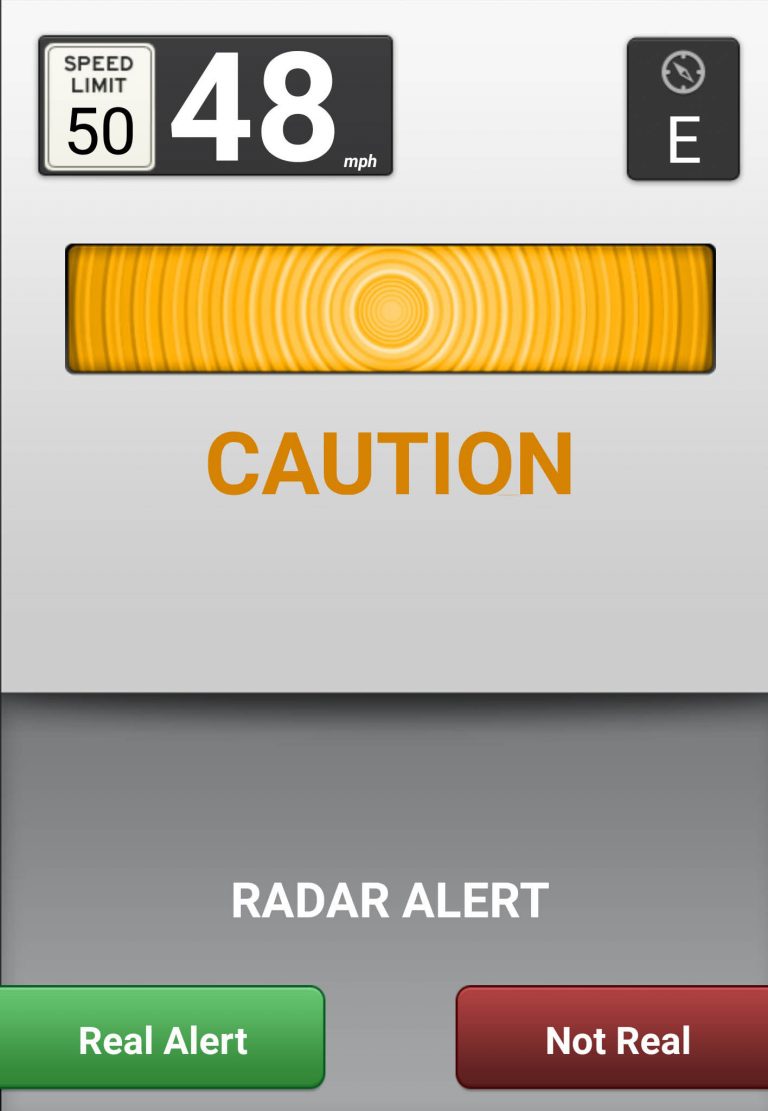The height and width of the screenshot is (1111, 768).
Task: Toggle the compass display panel
Action: pyautogui.click(x=683, y=108)
